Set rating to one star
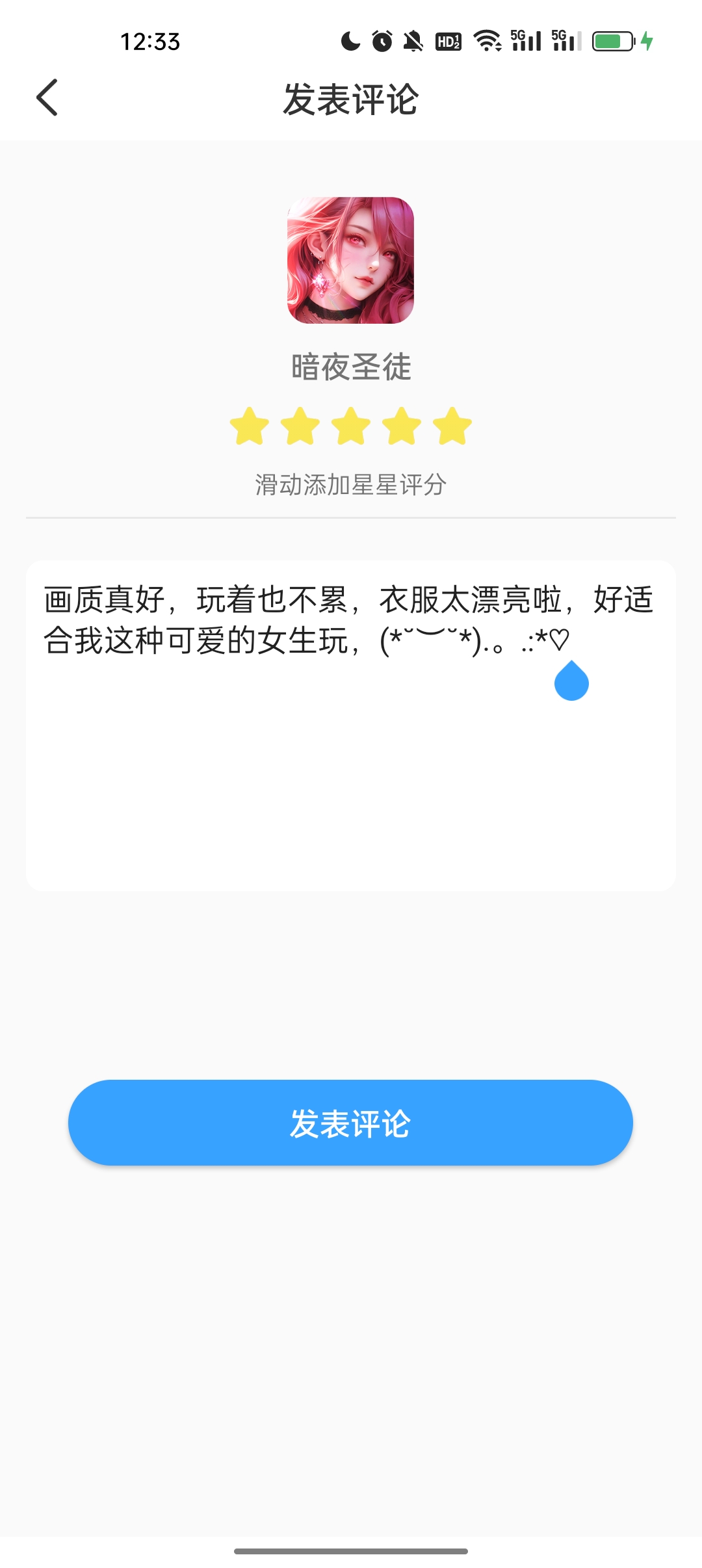 250,426
